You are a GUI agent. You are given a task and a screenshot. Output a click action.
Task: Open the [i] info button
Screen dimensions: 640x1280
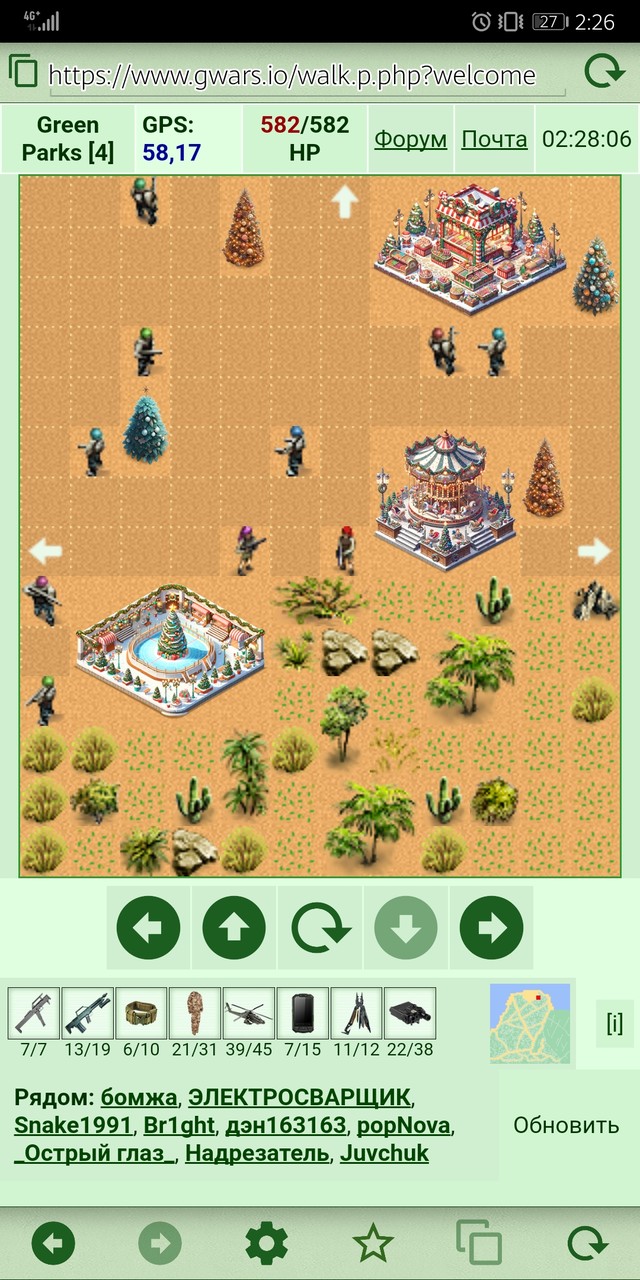pos(615,1023)
